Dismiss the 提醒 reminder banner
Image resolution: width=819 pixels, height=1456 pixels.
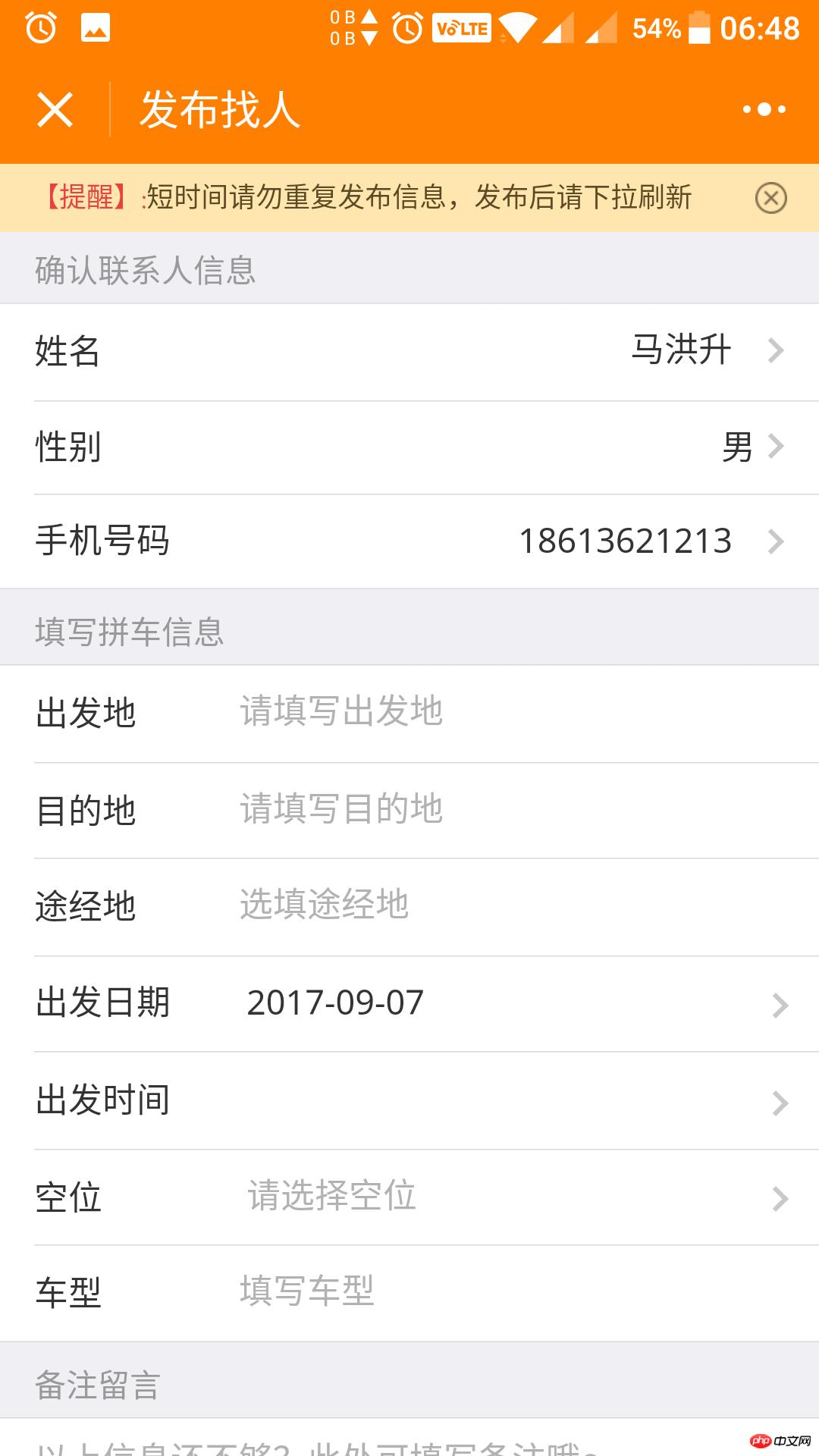pyautogui.click(x=770, y=199)
